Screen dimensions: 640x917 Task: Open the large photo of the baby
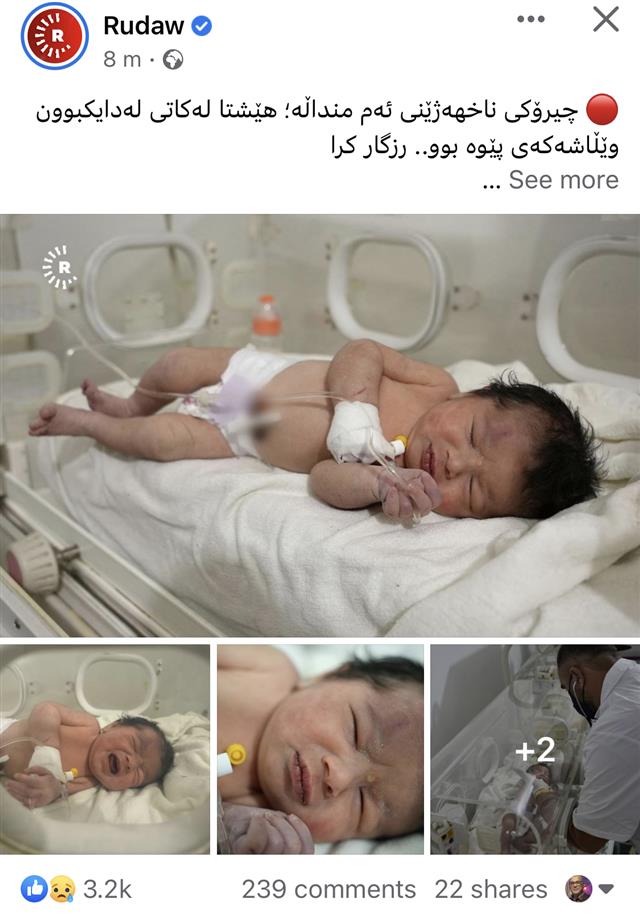(320, 425)
